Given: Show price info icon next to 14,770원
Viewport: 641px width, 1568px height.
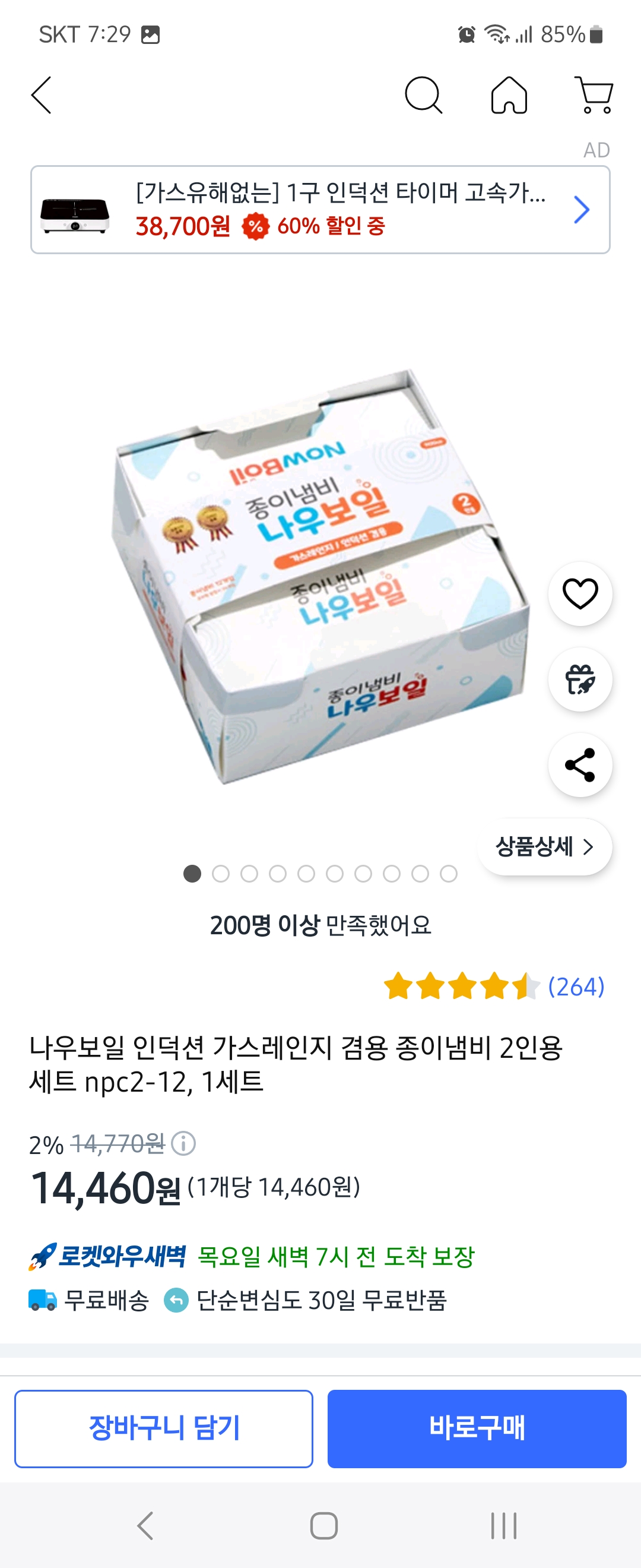Looking at the screenshot, I should (x=183, y=1143).
